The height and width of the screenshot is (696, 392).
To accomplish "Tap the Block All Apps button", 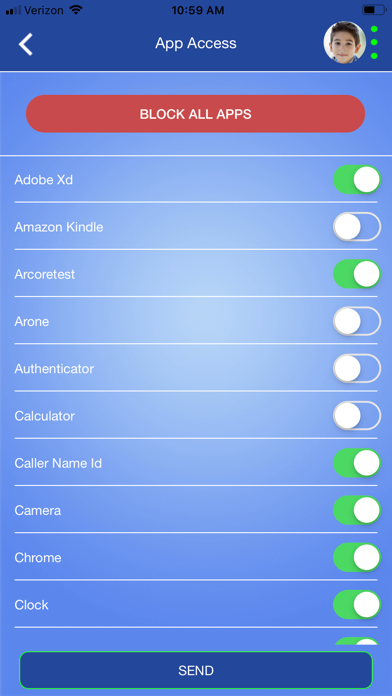I will point(195,114).
